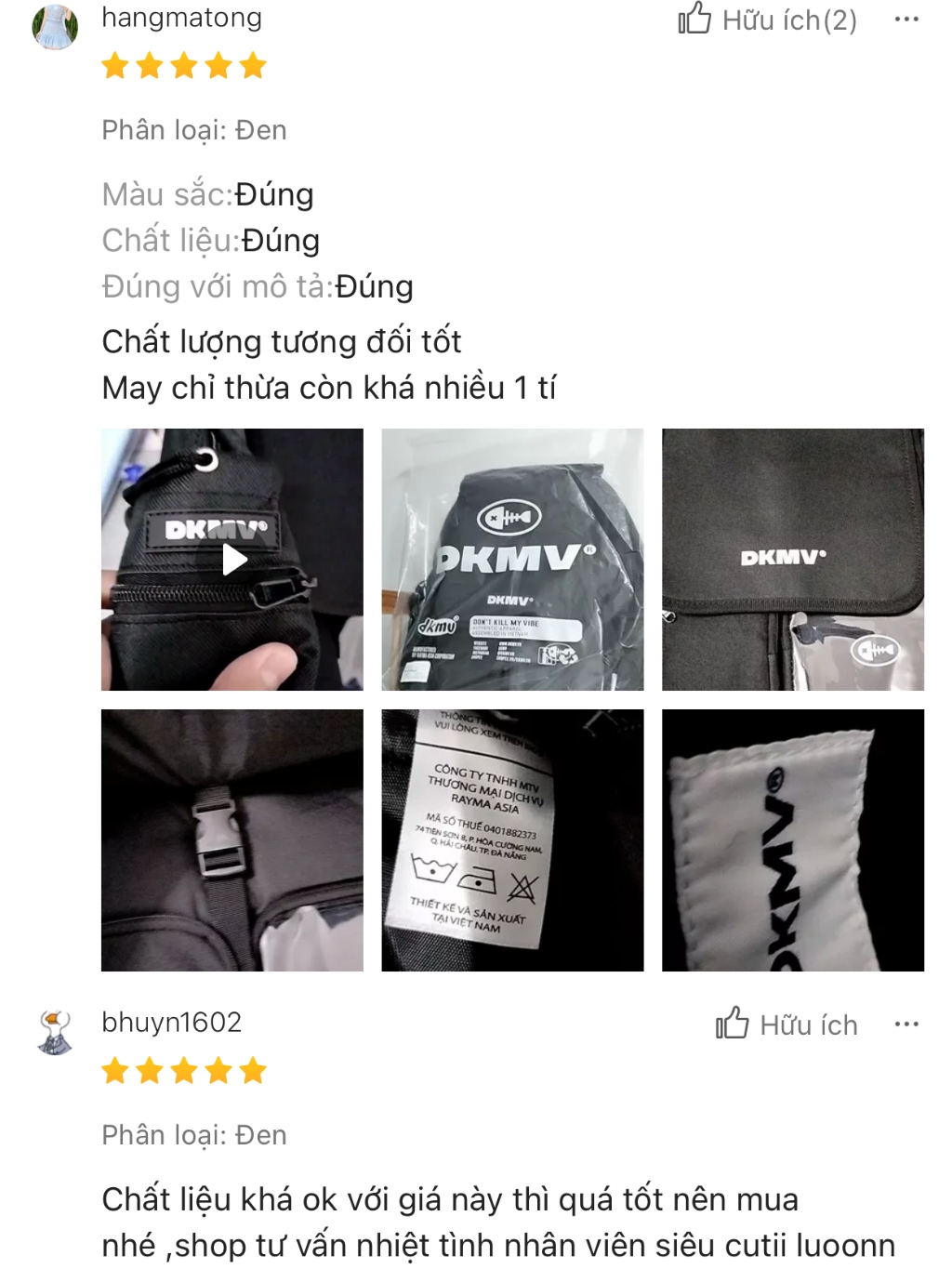Open hangmatong's profile avatar
The image size is (952, 1269).
click(x=55, y=27)
